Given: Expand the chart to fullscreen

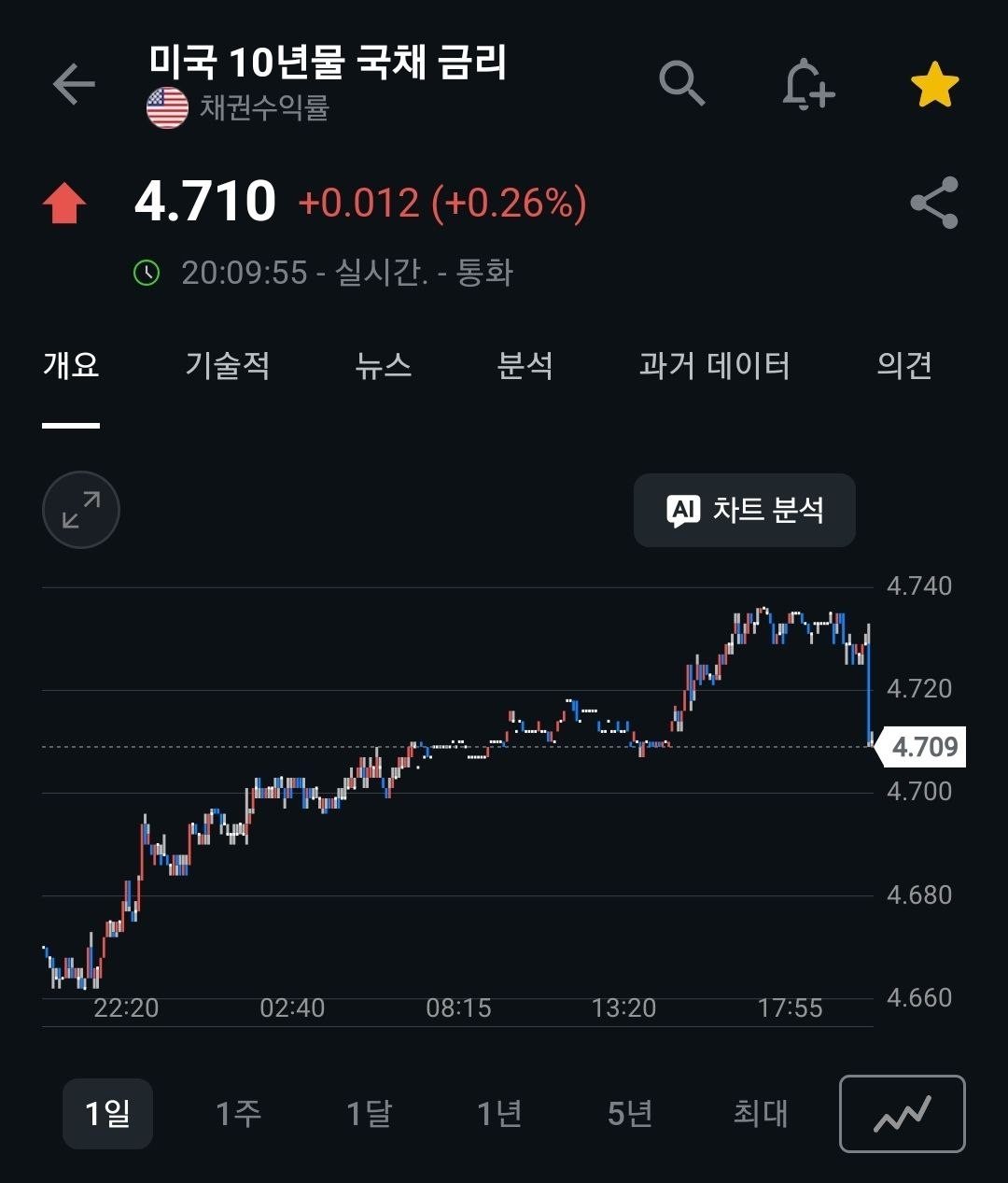Looking at the screenshot, I should click(x=81, y=510).
